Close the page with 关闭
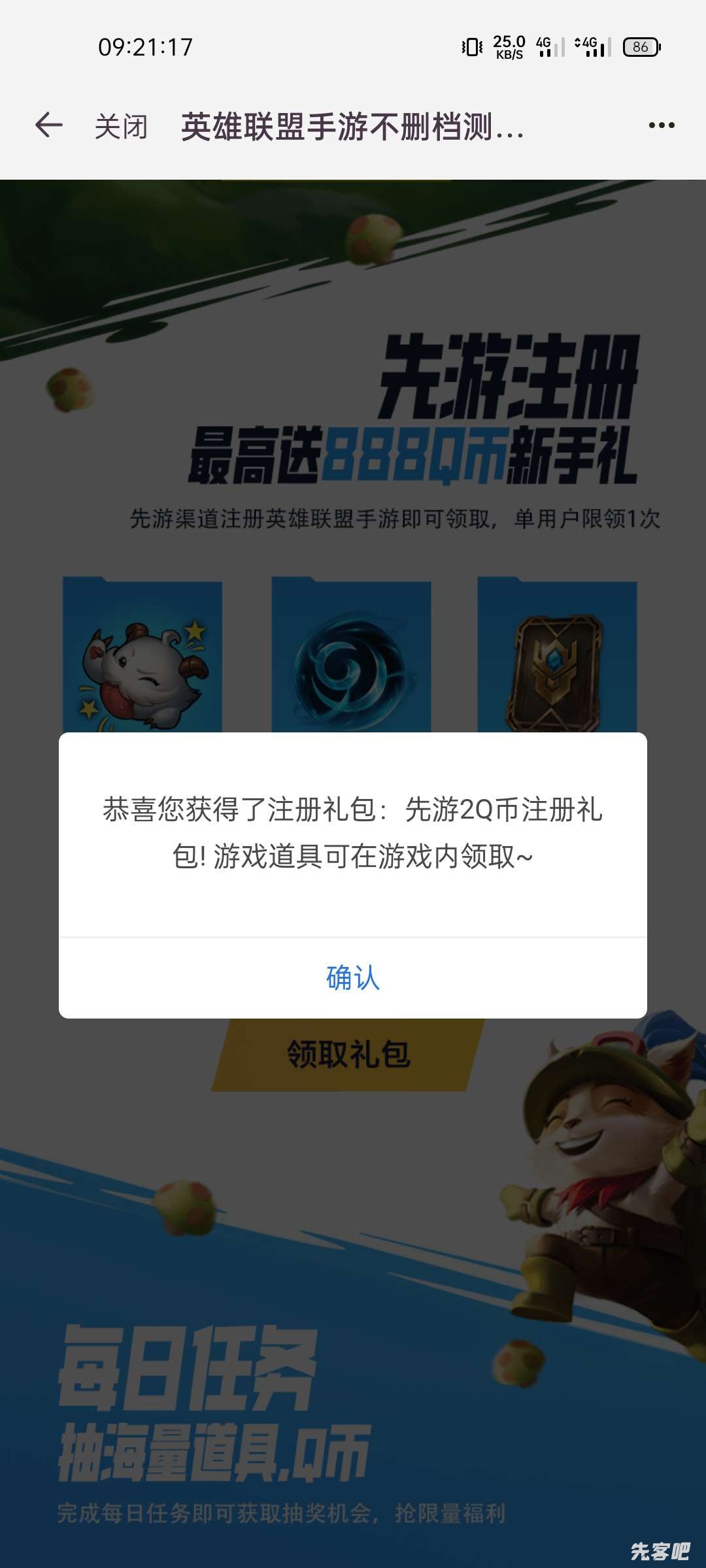This screenshot has width=706, height=1568. [x=121, y=126]
